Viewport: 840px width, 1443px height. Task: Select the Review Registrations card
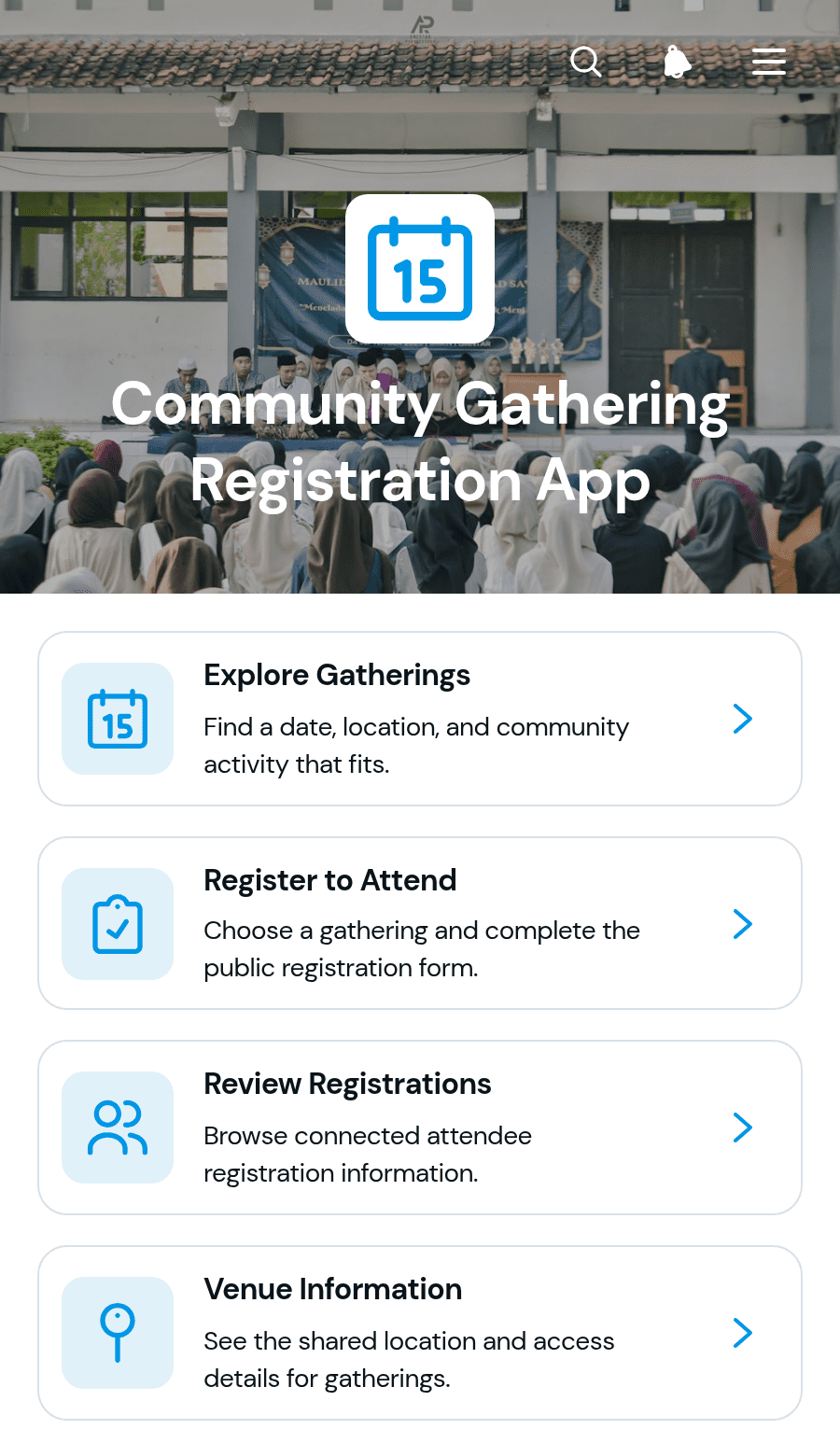(420, 1128)
